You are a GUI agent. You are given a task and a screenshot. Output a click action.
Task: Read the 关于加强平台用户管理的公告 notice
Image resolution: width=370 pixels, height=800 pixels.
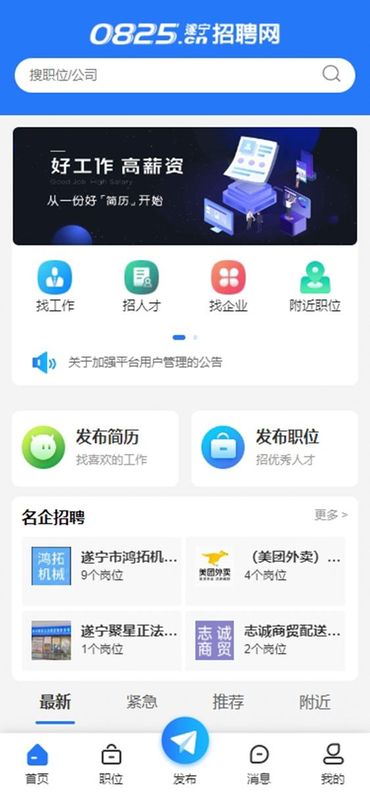145,363
